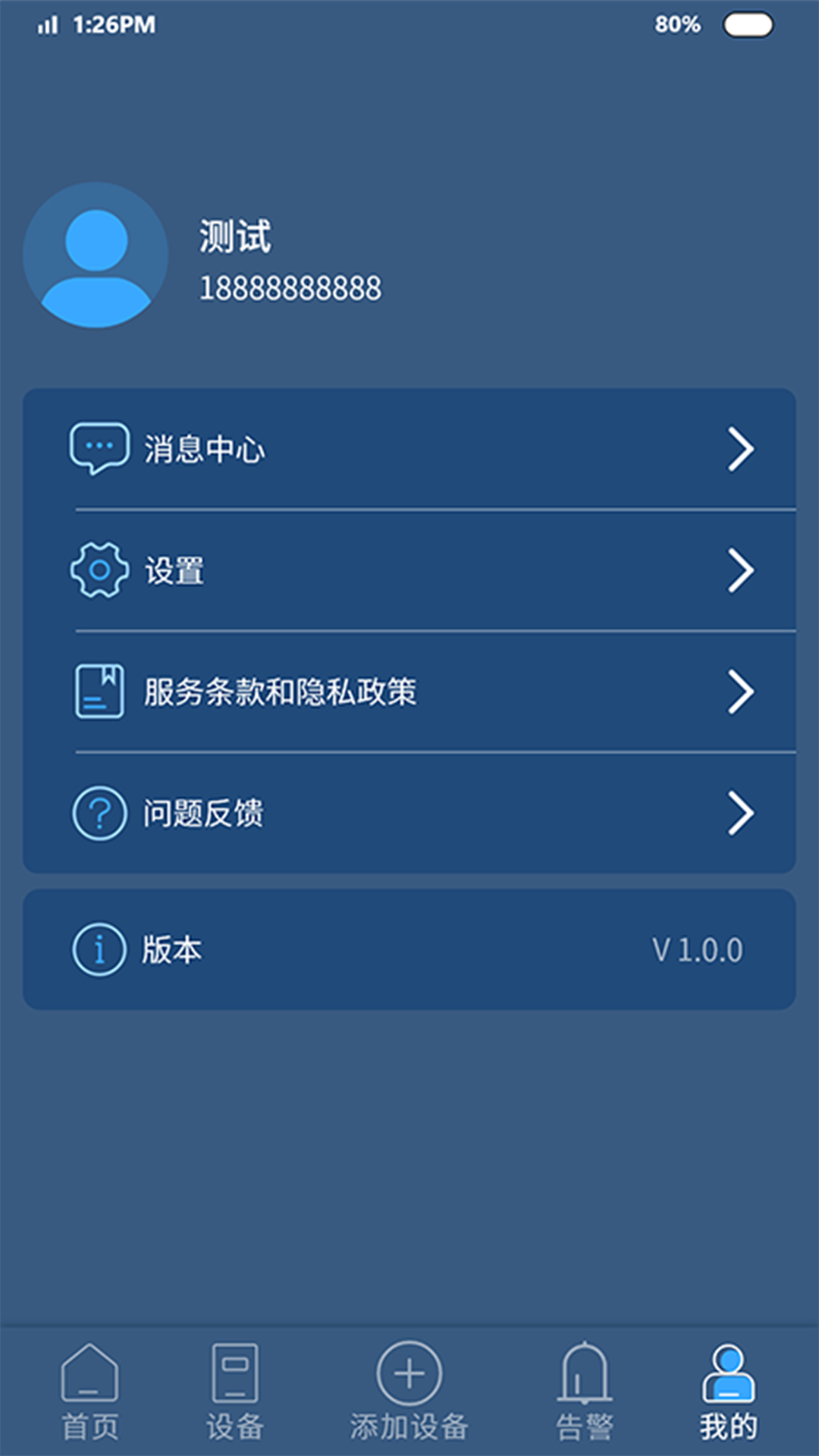This screenshot has width=819, height=1456.
Task: Tap the 版本 version row
Action: pos(409,949)
